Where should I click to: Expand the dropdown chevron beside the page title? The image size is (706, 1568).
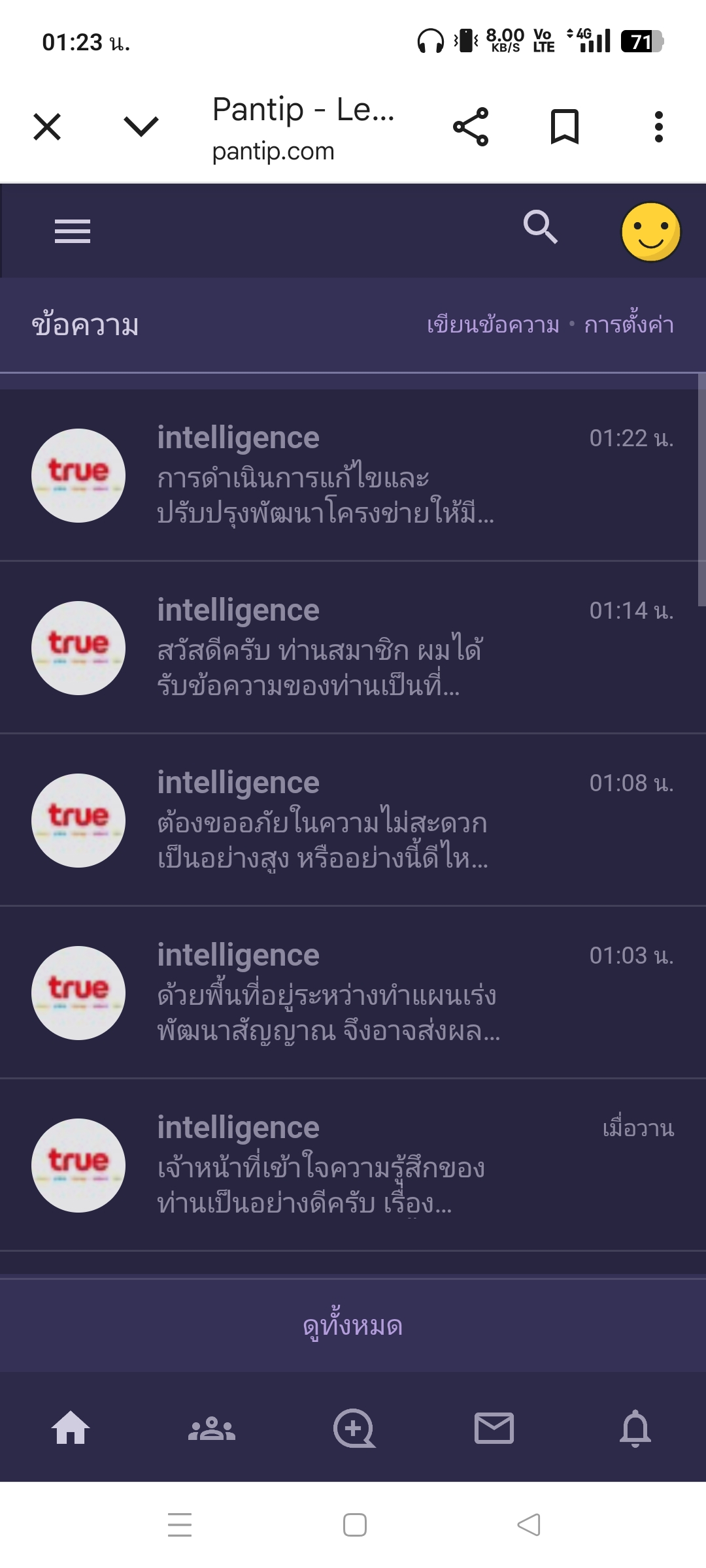point(141,127)
